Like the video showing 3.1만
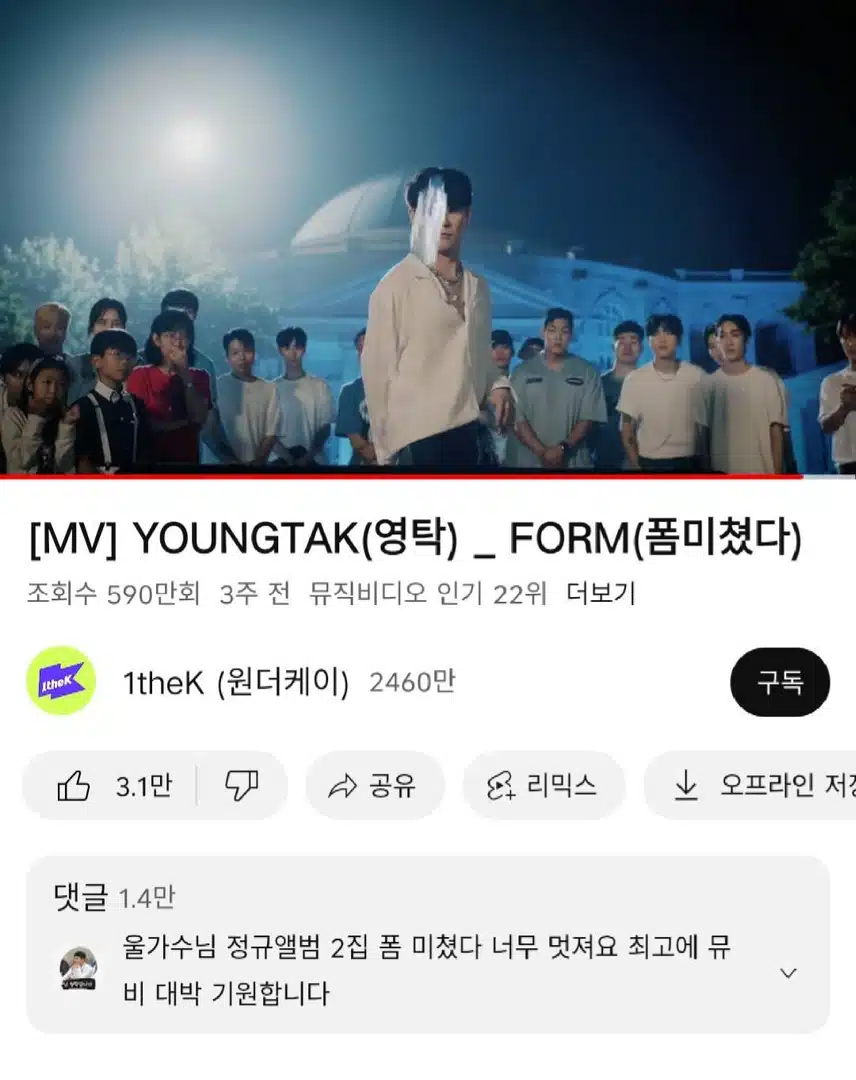The image size is (856, 1080). click(112, 786)
